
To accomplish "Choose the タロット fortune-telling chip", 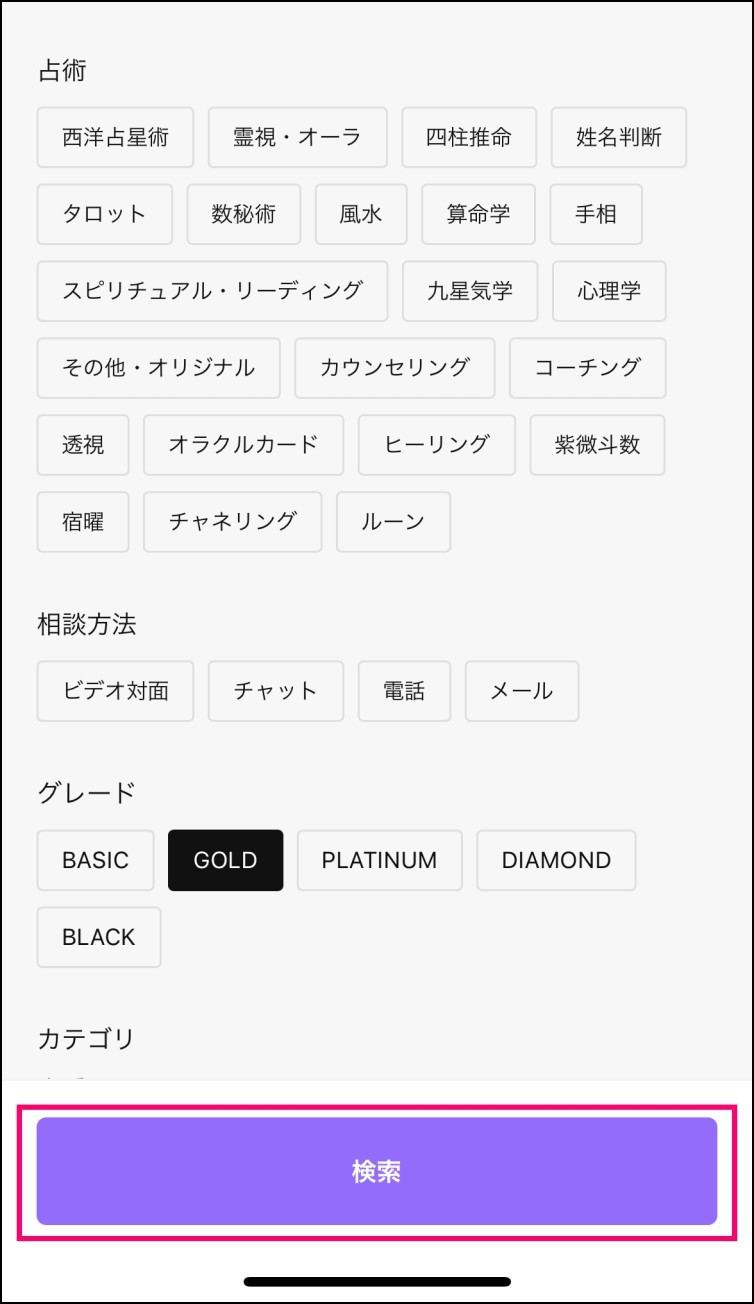I will click(105, 214).
